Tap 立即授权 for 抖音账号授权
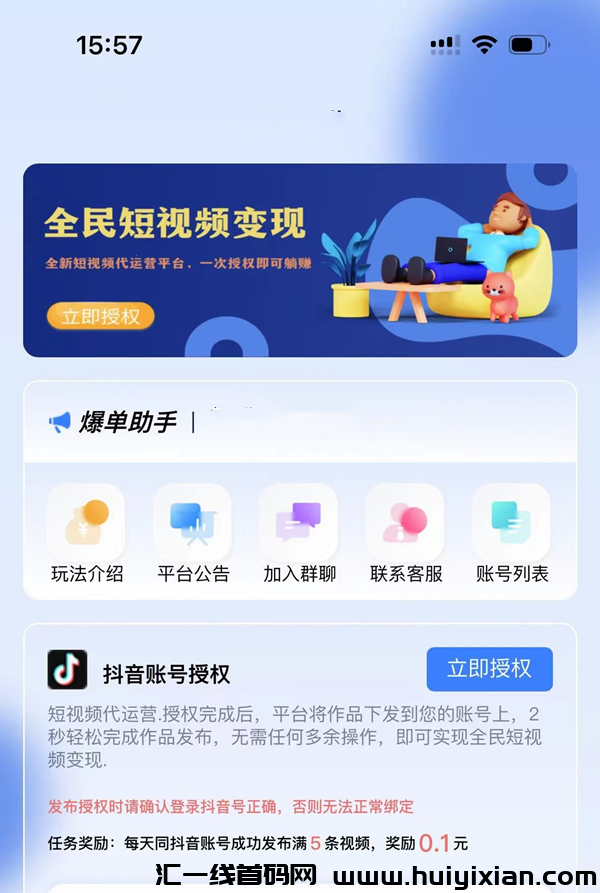600x893 pixels. tap(489, 669)
